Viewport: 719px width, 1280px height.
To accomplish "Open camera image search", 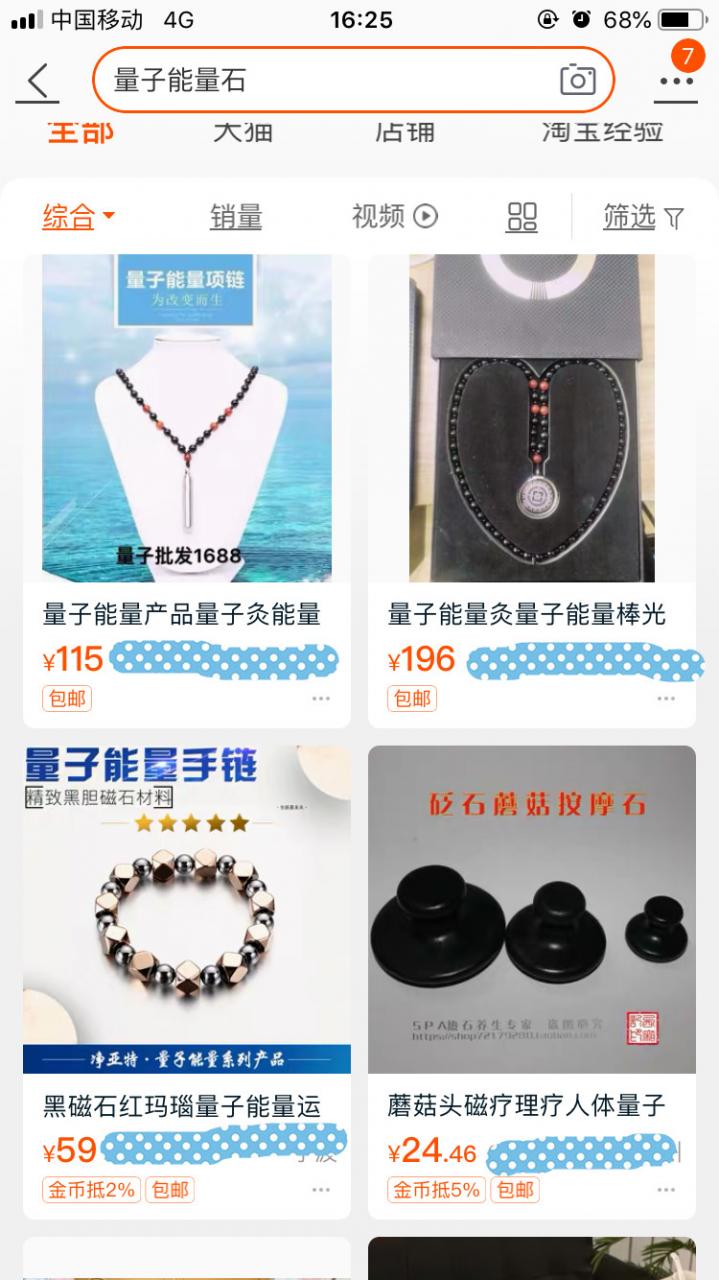I will coord(577,80).
